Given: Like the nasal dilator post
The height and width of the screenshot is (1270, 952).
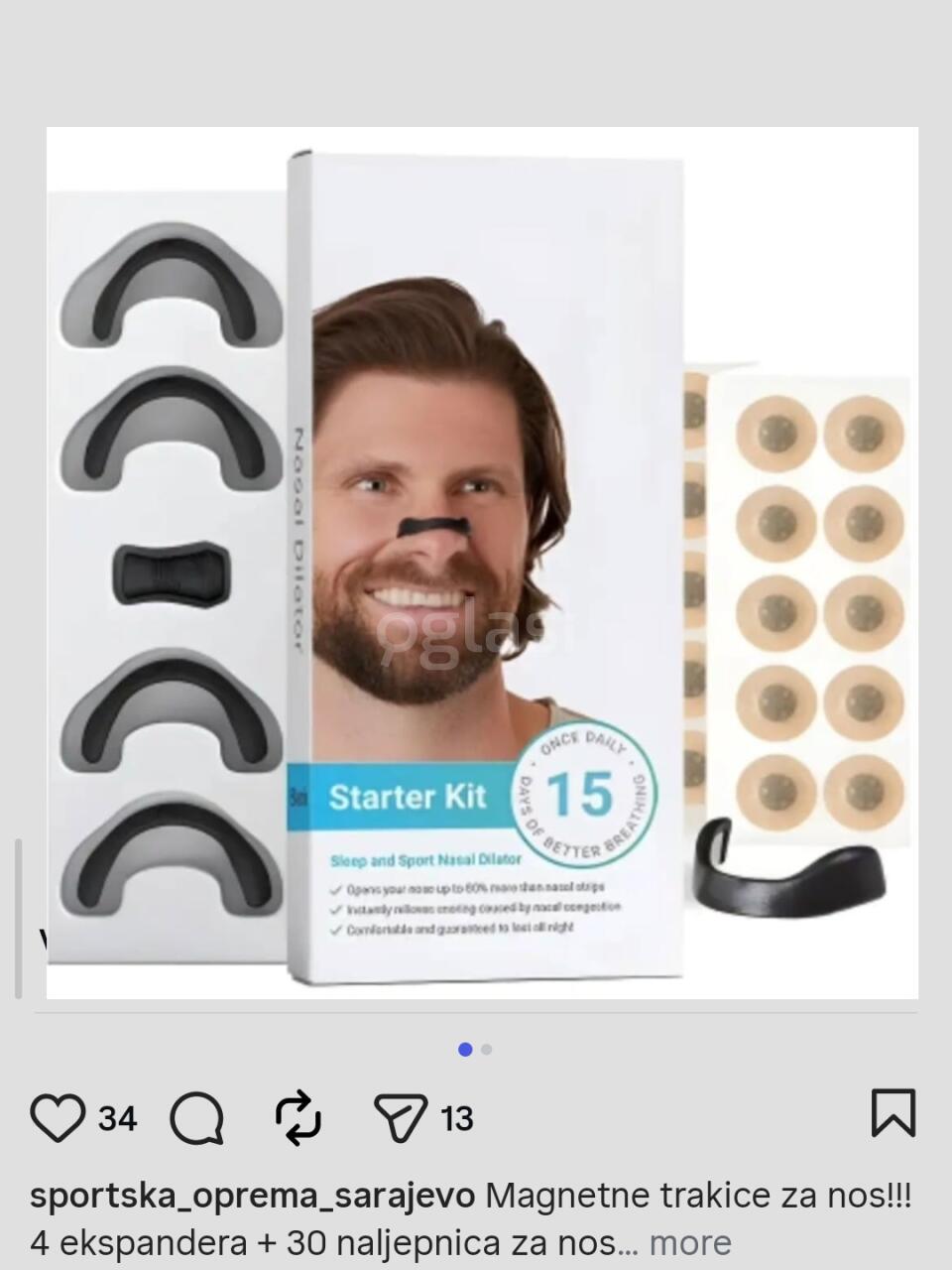Looking at the screenshot, I should click(x=58, y=1118).
